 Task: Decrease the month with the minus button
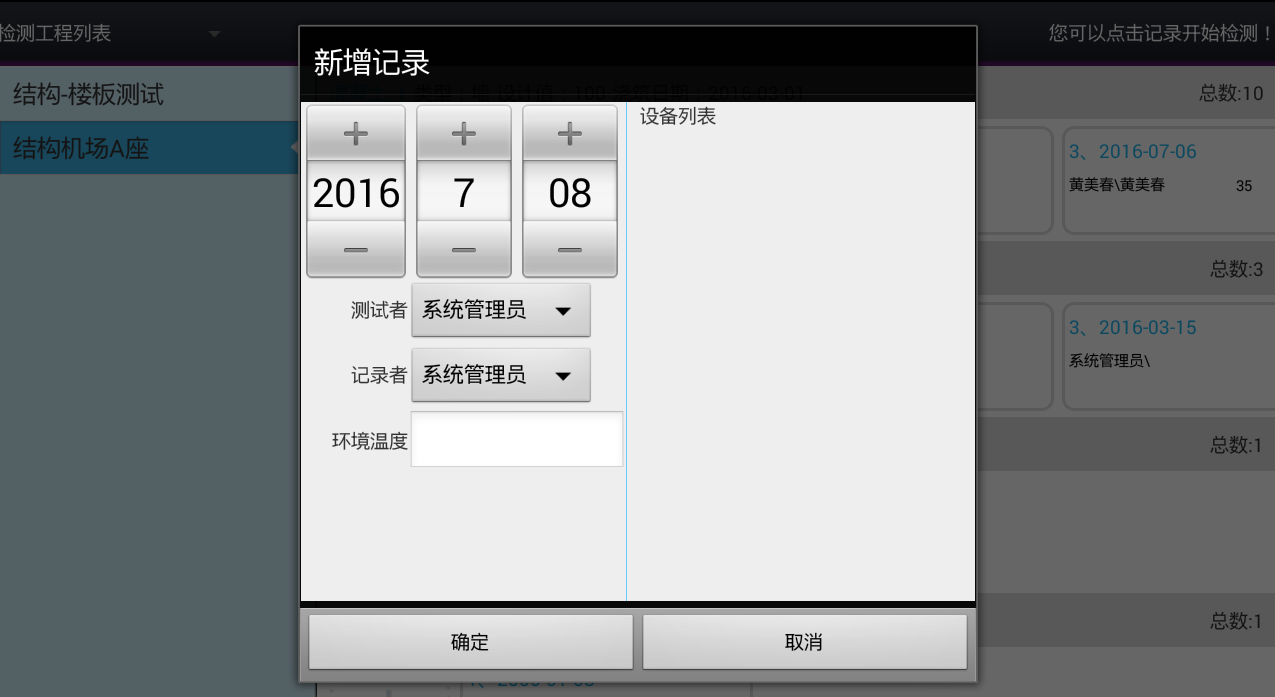463,250
